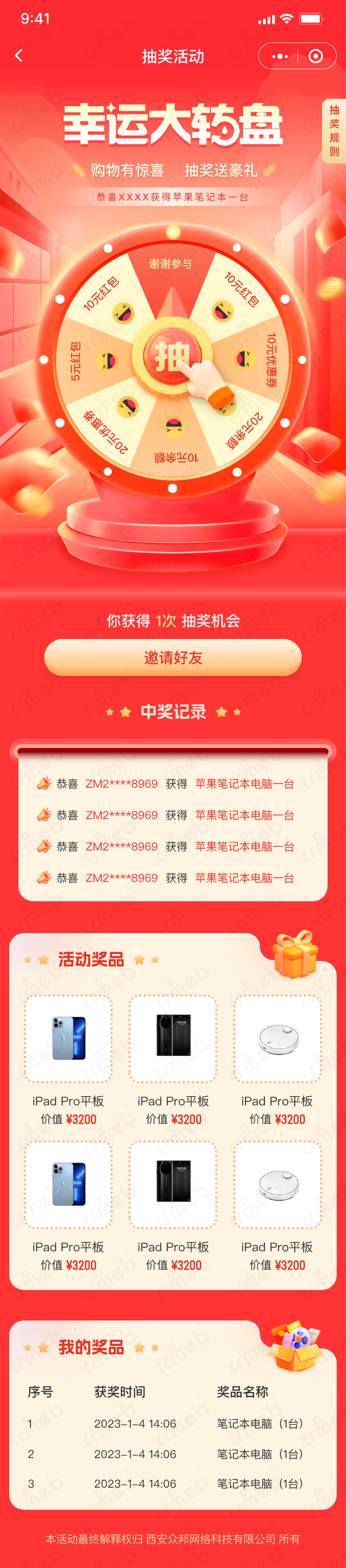The height and width of the screenshot is (1568, 346).
Task: Open the mini program three-dot menu
Action: pyautogui.click(x=280, y=57)
